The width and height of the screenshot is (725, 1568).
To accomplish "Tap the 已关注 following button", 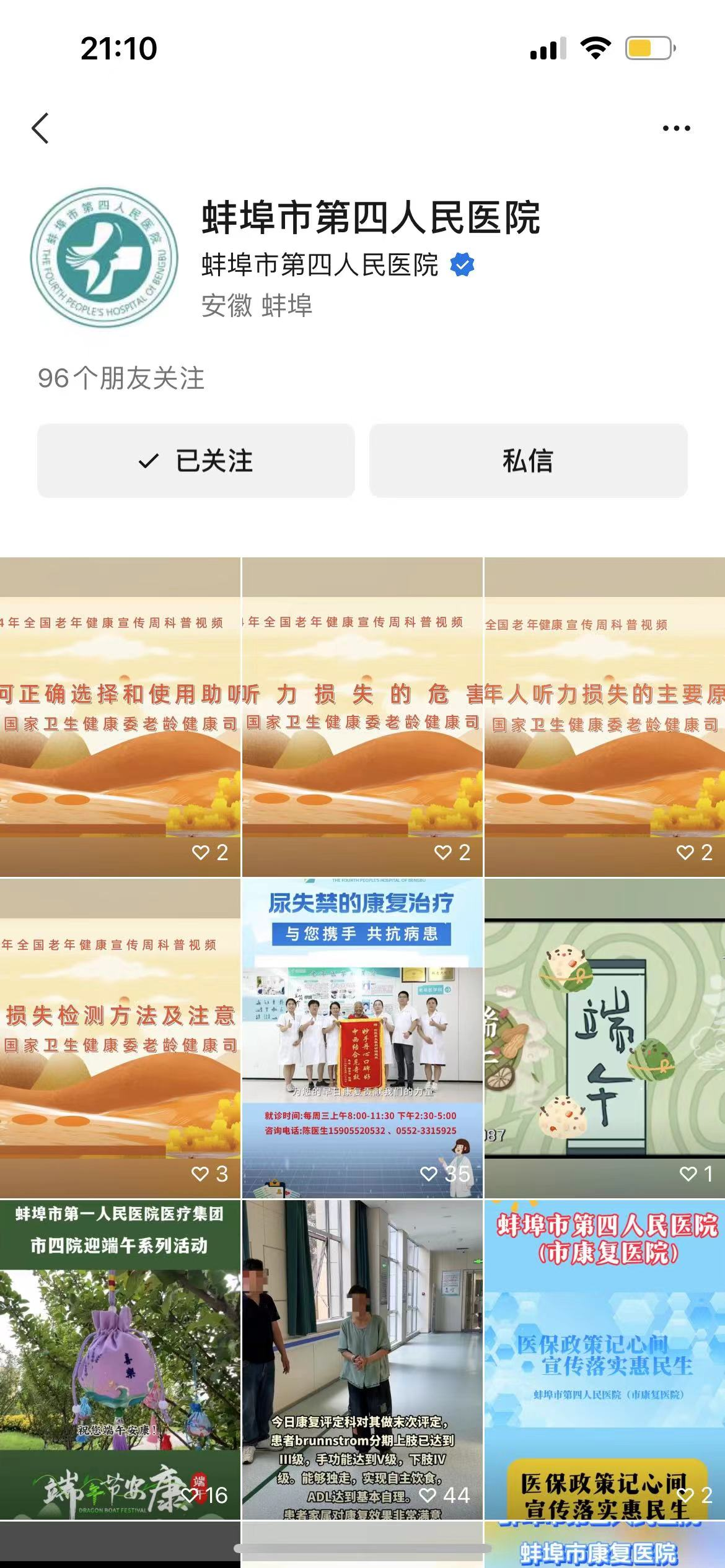I will click(196, 461).
